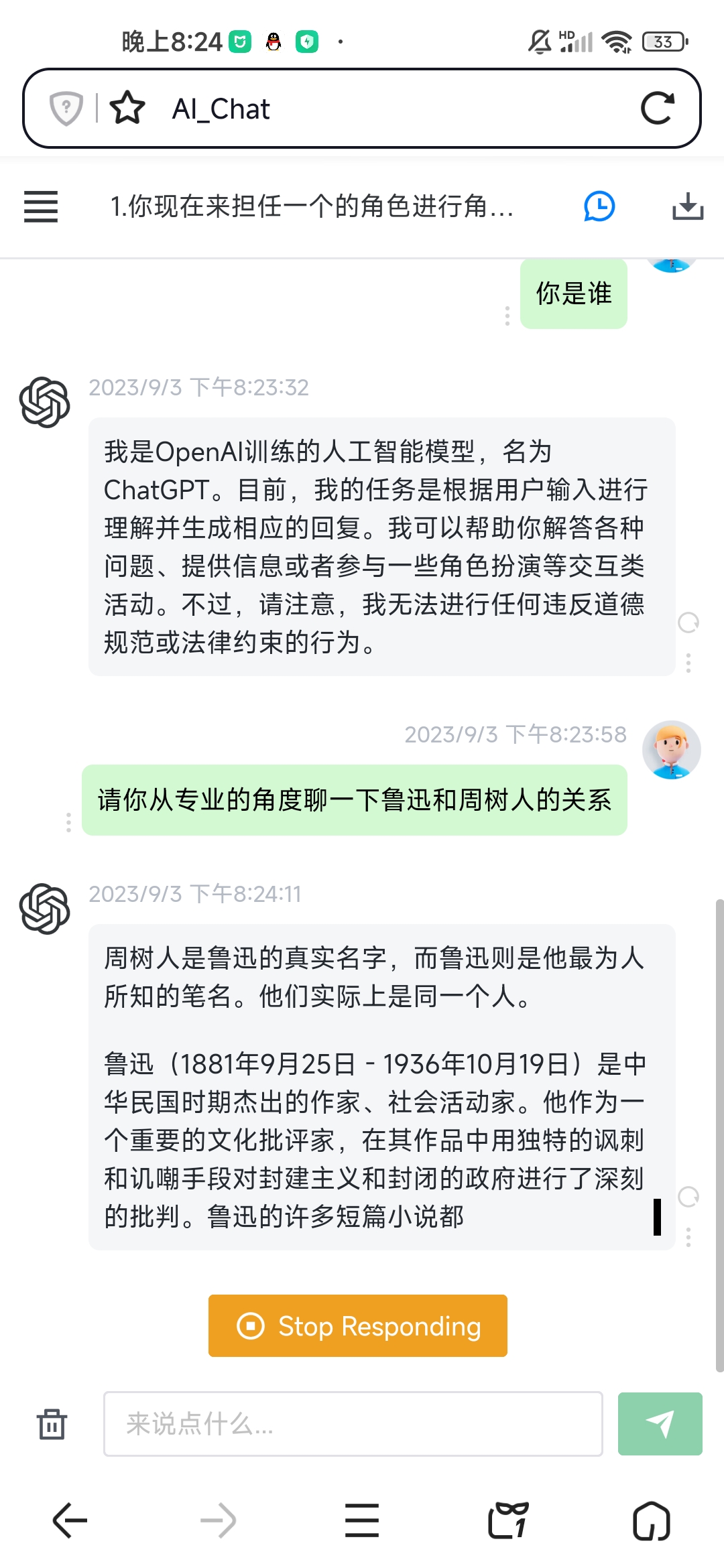Viewport: 724px width, 1568px height.
Task: Focus the 来说点什么 message input
Action: point(354,1423)
